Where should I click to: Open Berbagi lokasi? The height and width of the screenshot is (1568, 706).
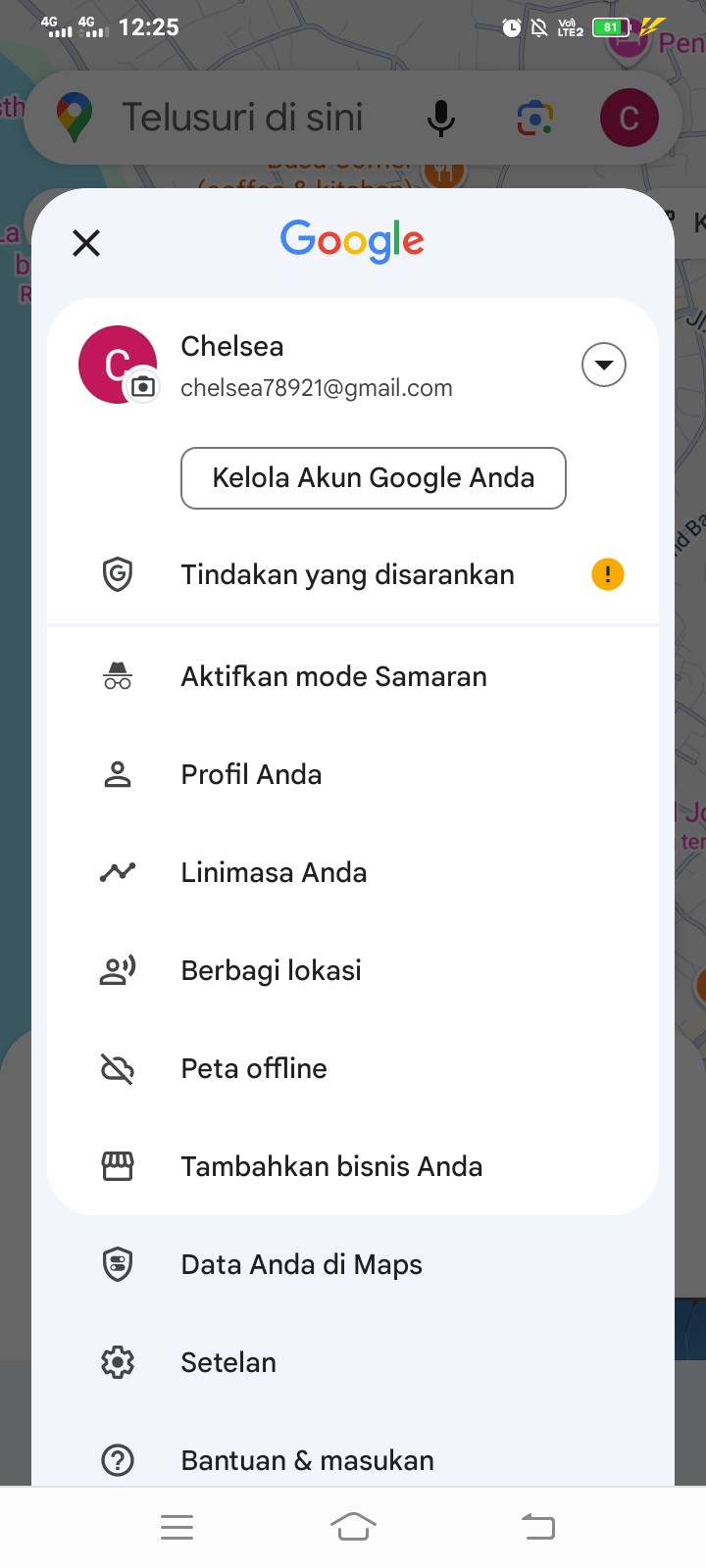353,970
